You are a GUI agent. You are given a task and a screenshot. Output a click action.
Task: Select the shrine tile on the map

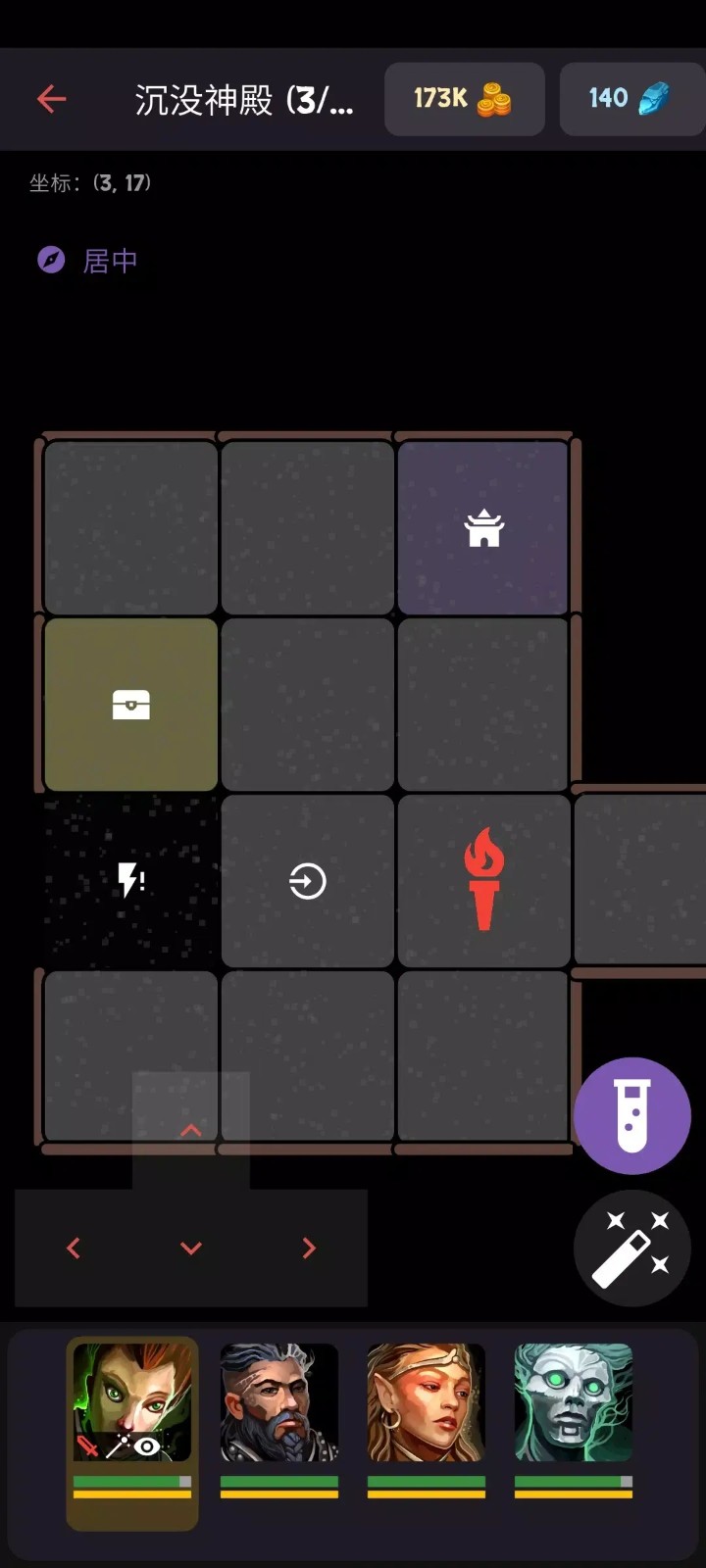pyautogui.click(x=483, y=529)
